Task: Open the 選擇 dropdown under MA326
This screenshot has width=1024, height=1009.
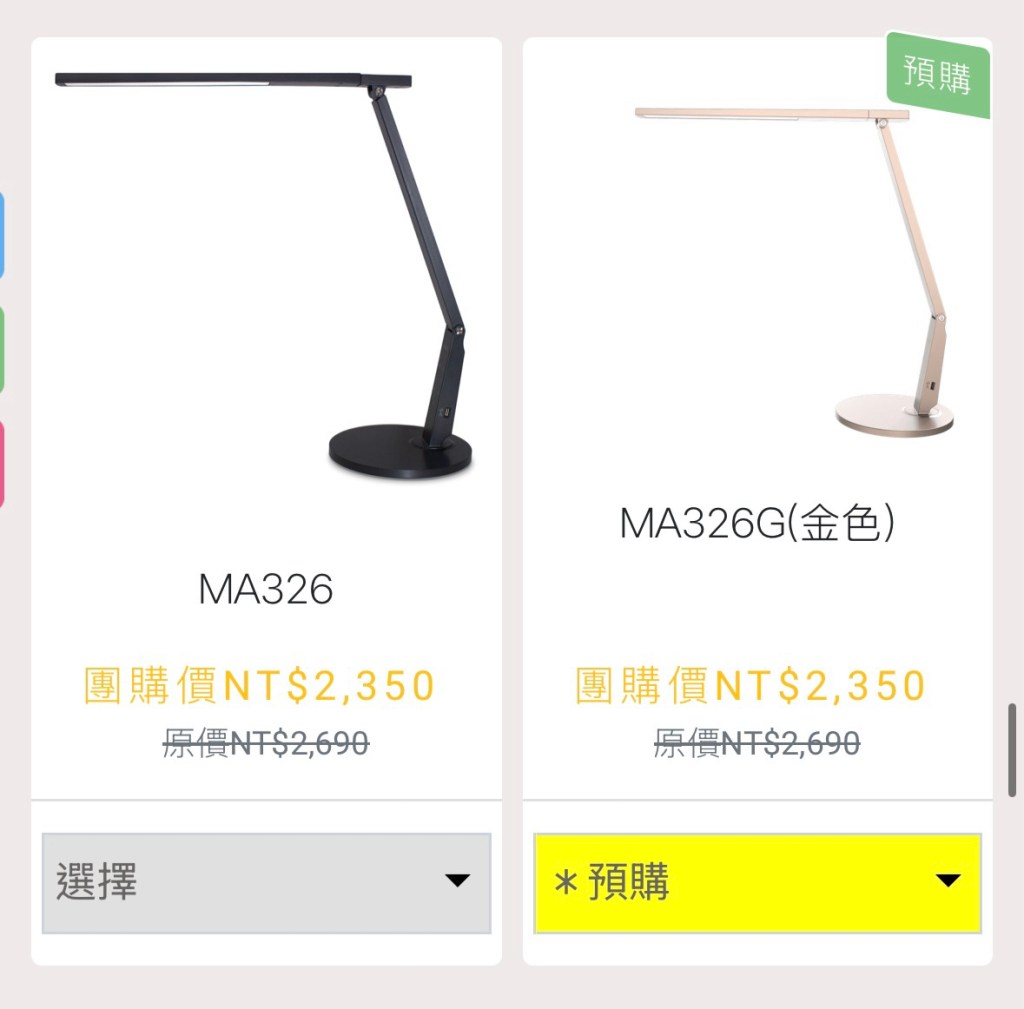Action: pyautogui.click(x=266, y=882)
